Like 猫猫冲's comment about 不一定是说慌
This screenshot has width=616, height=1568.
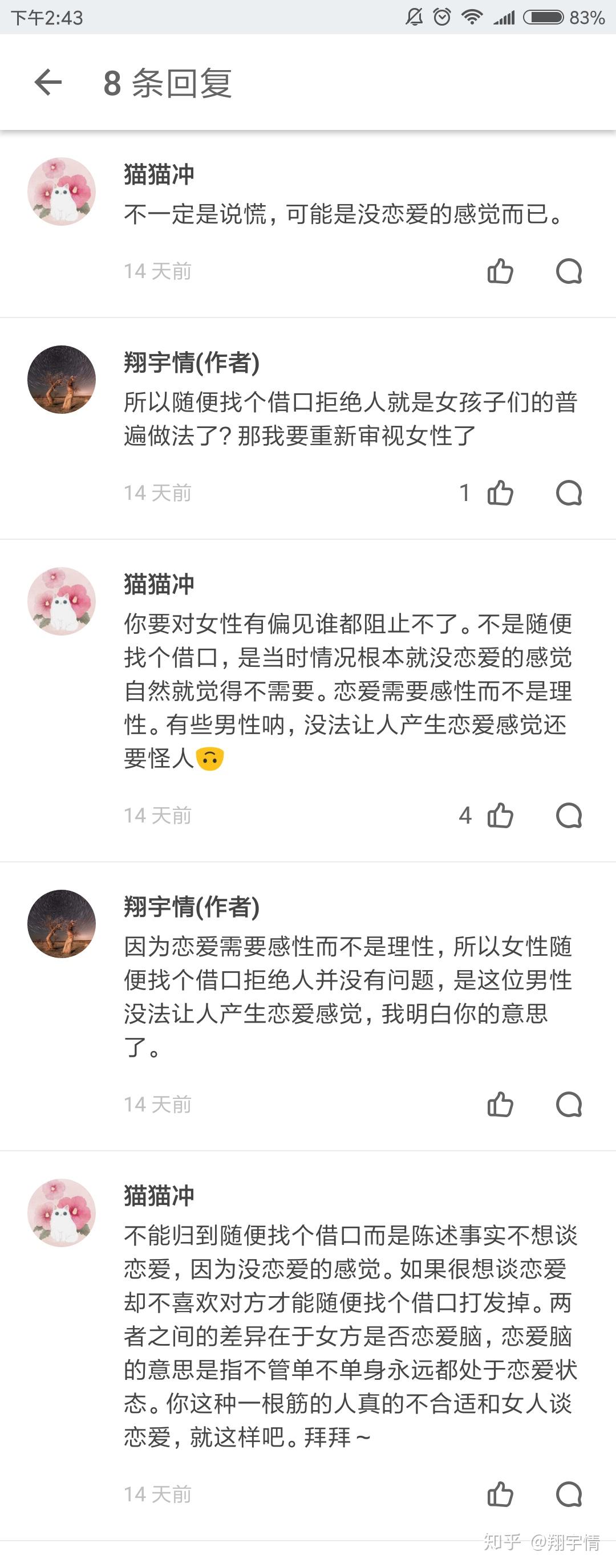click(500, 271)
